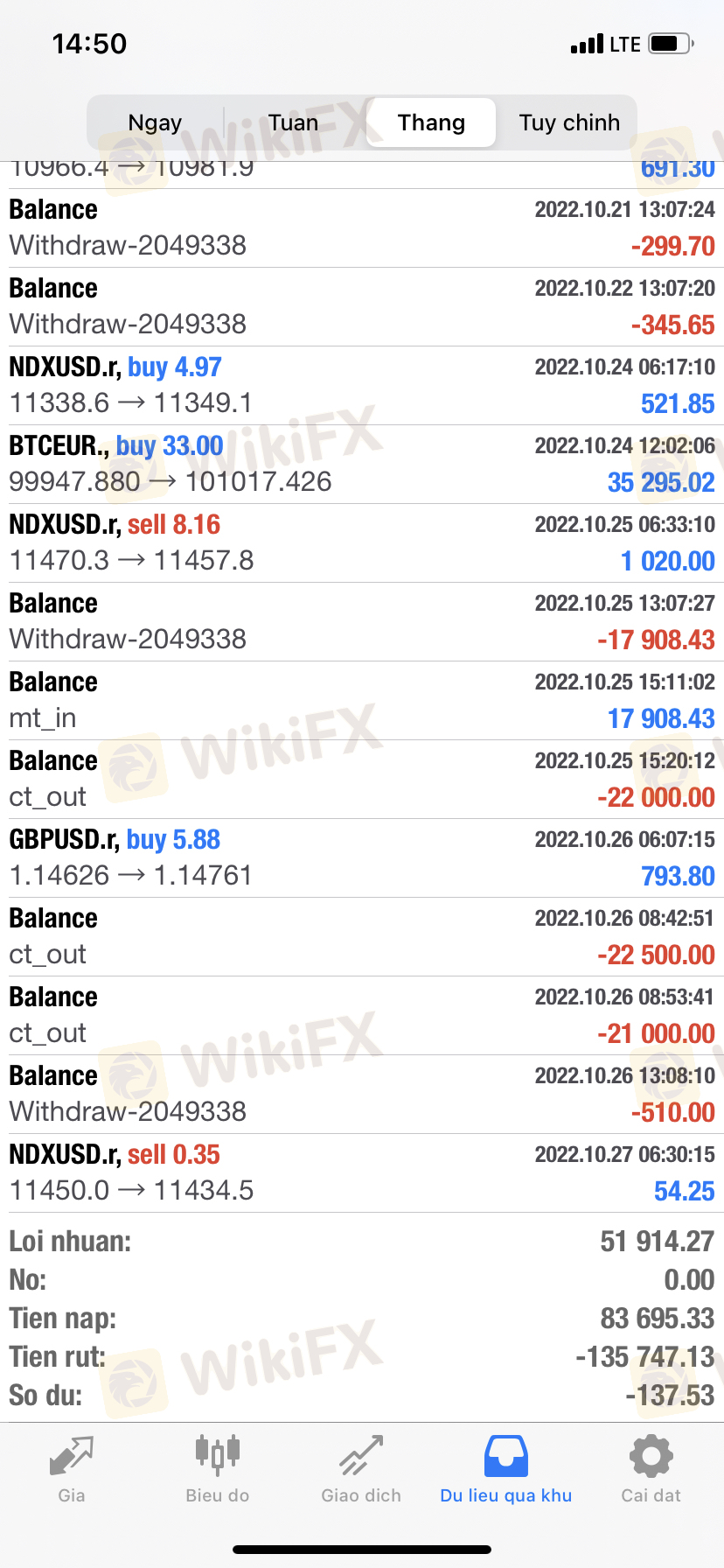Switch to the Giao dich tab
This screenshot has width=724, height=1568.
361,1470
